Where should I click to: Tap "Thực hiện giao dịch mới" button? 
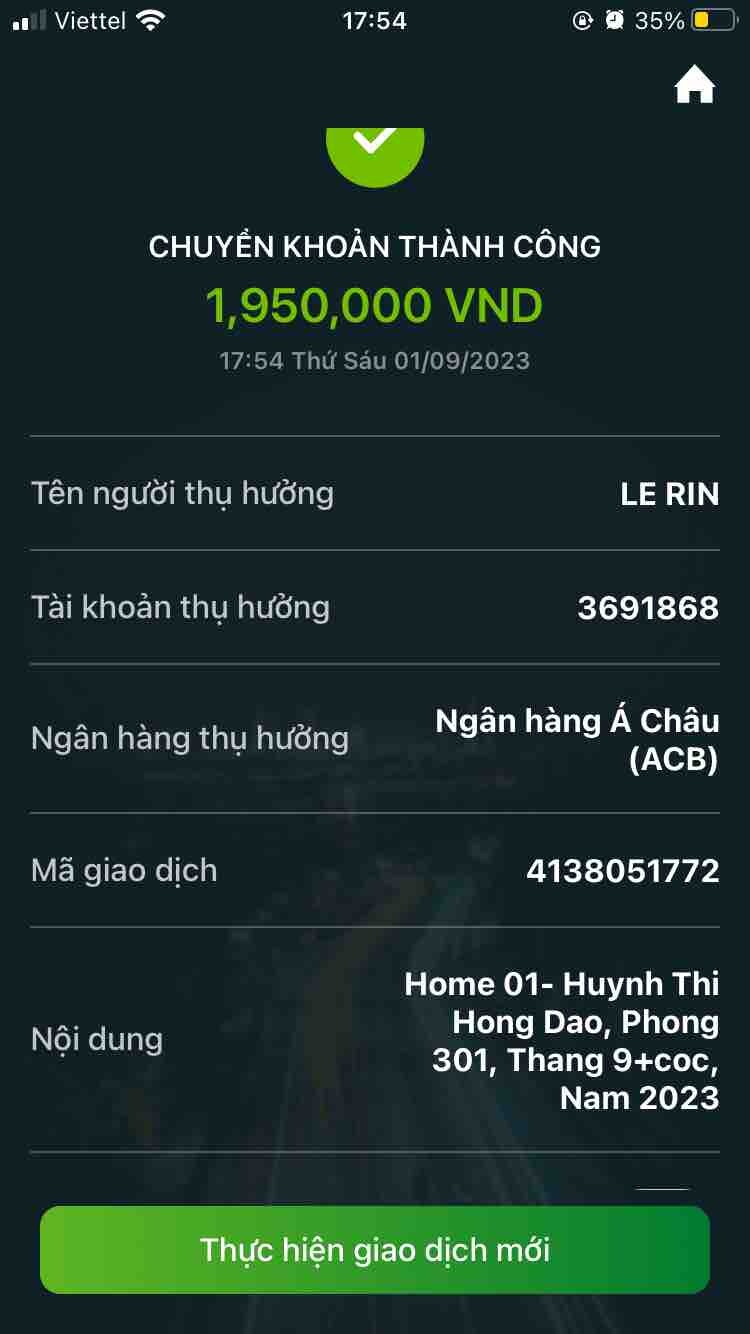375,1249
